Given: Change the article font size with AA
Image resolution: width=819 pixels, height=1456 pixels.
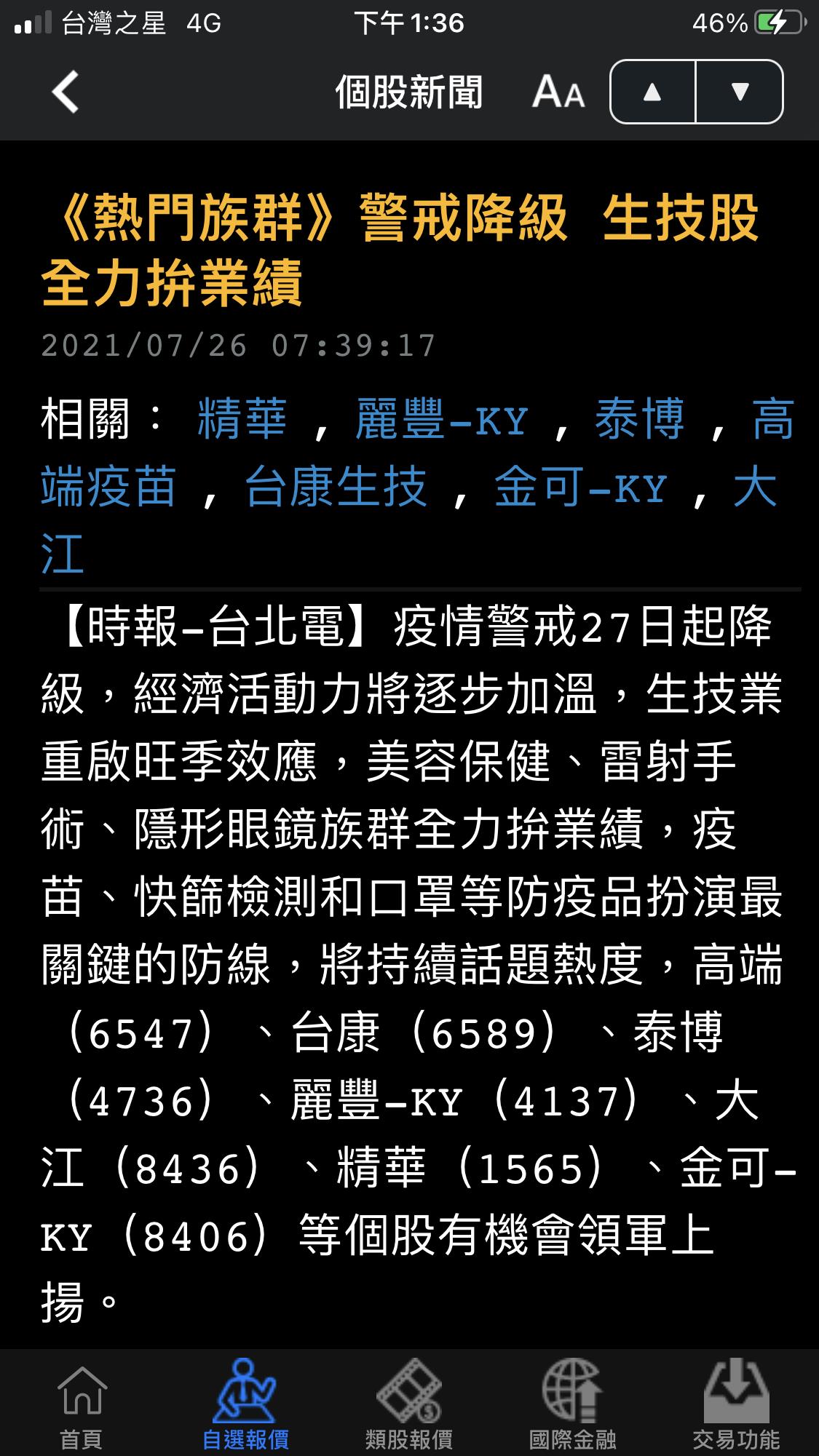Looking at the screenshot, I should 558,92.
